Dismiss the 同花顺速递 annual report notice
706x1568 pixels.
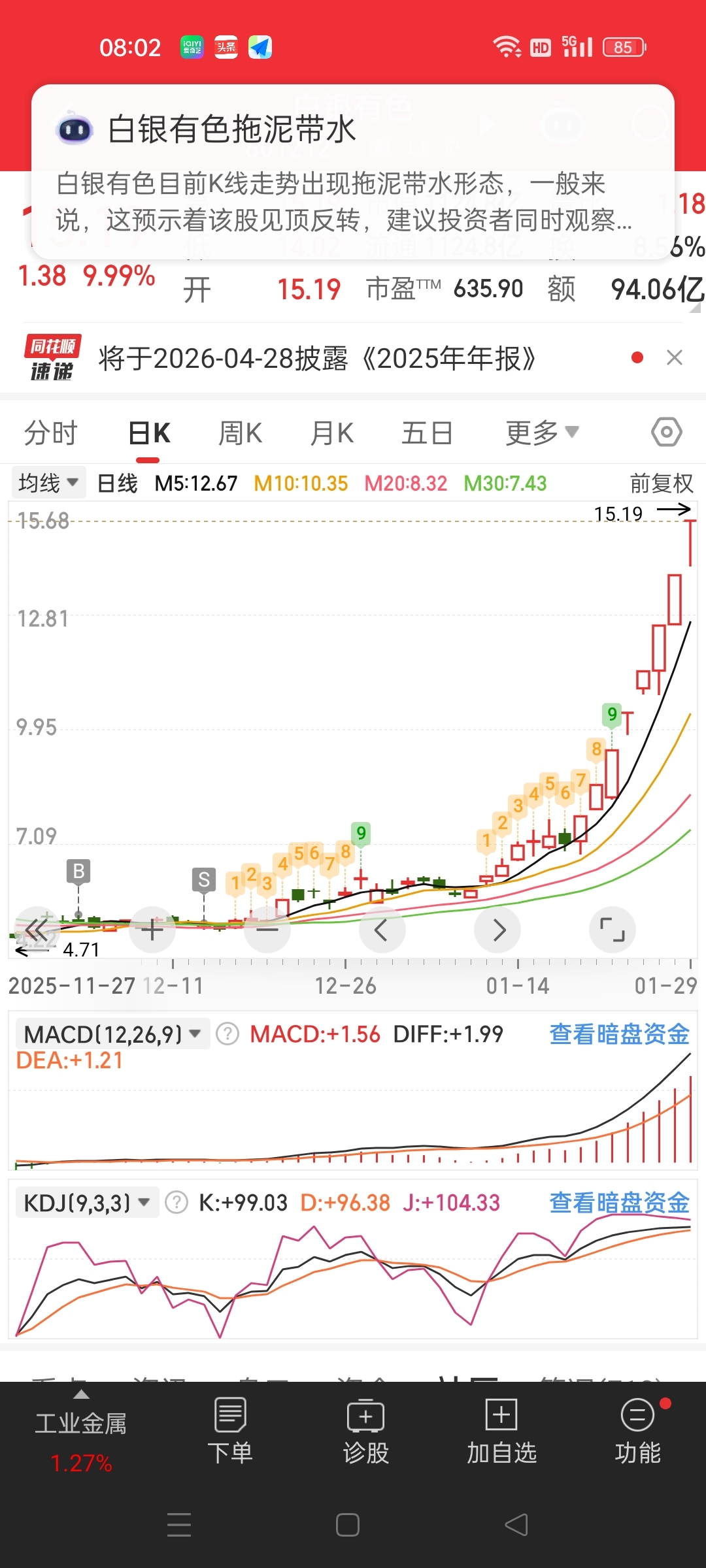pos(675,357)
